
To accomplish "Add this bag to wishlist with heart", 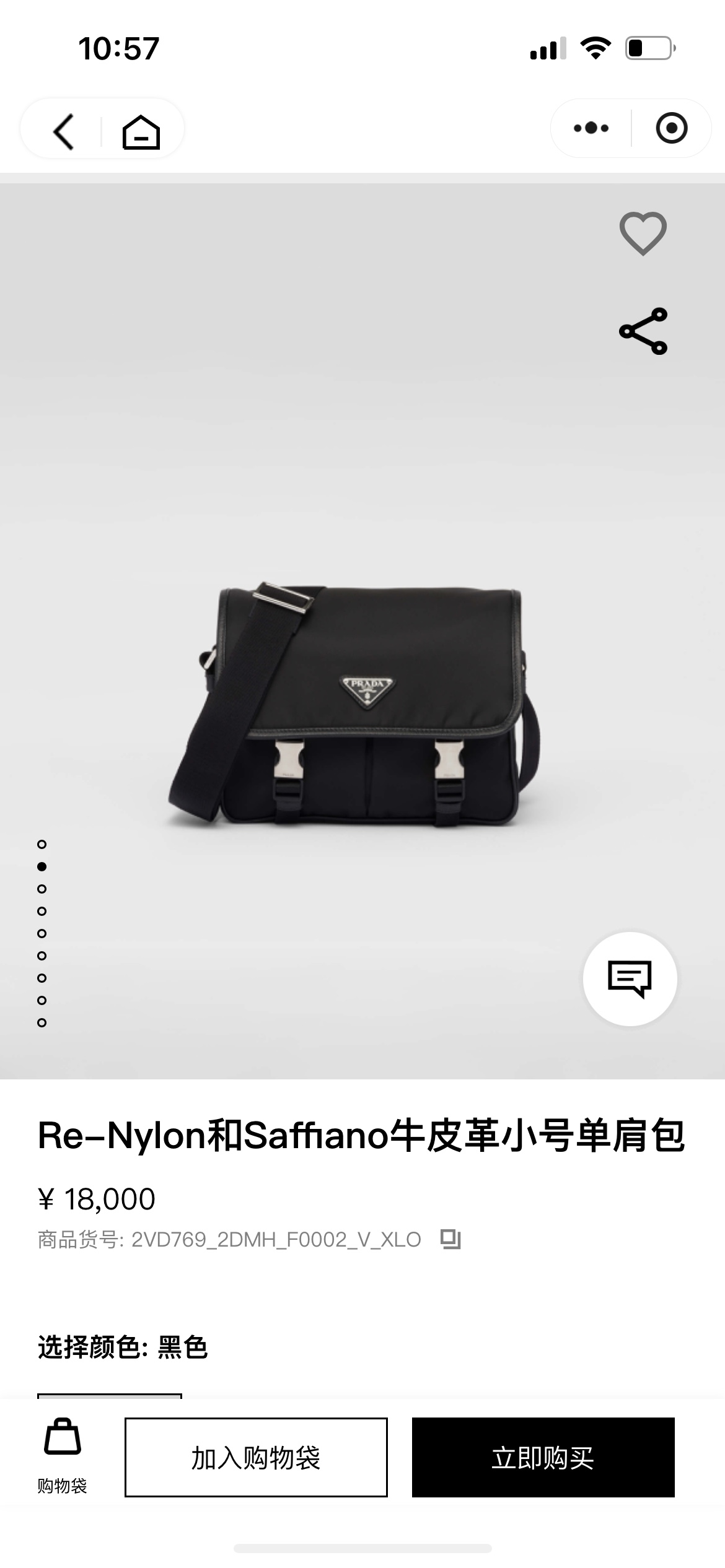I will 643,233.
